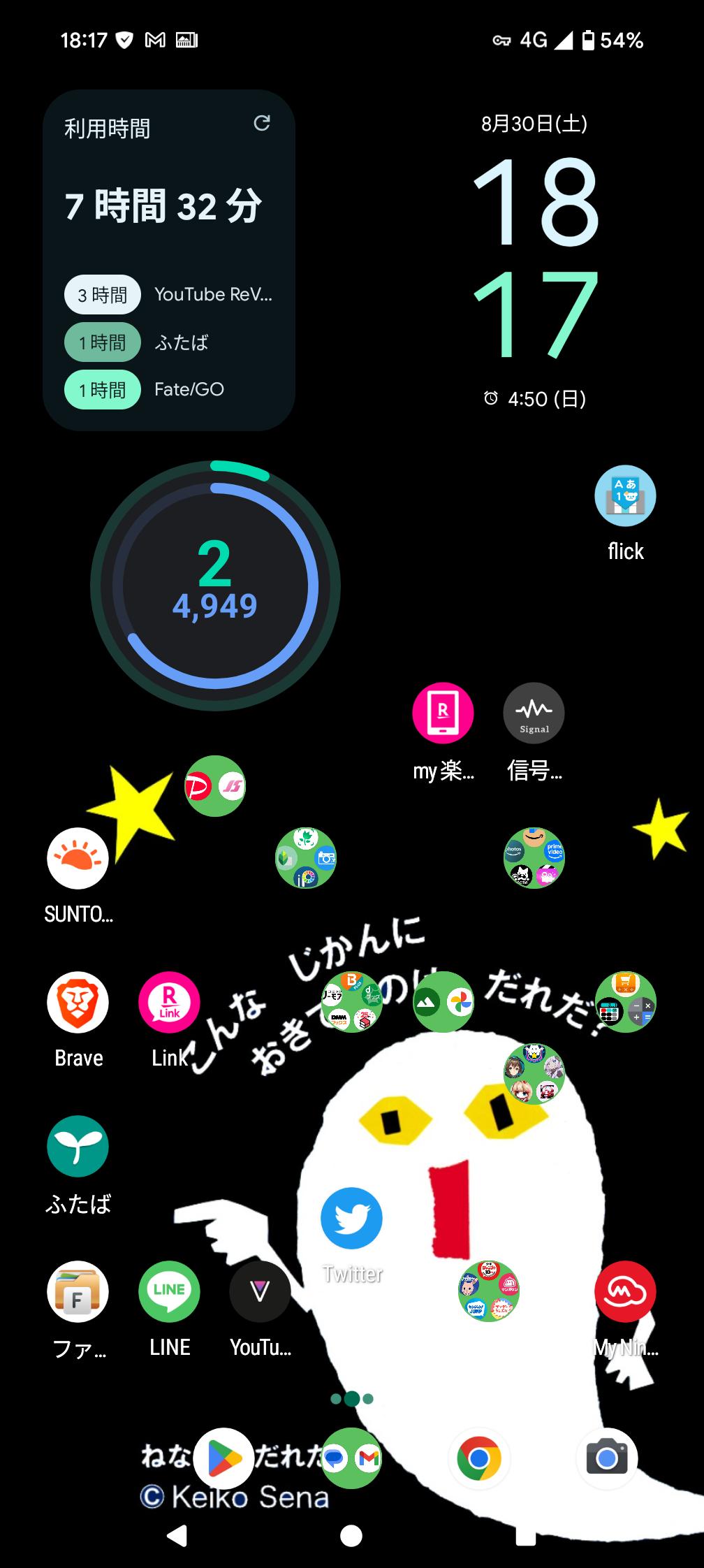
Task: Open the Signal 信号 app
Action: point(534,713)
